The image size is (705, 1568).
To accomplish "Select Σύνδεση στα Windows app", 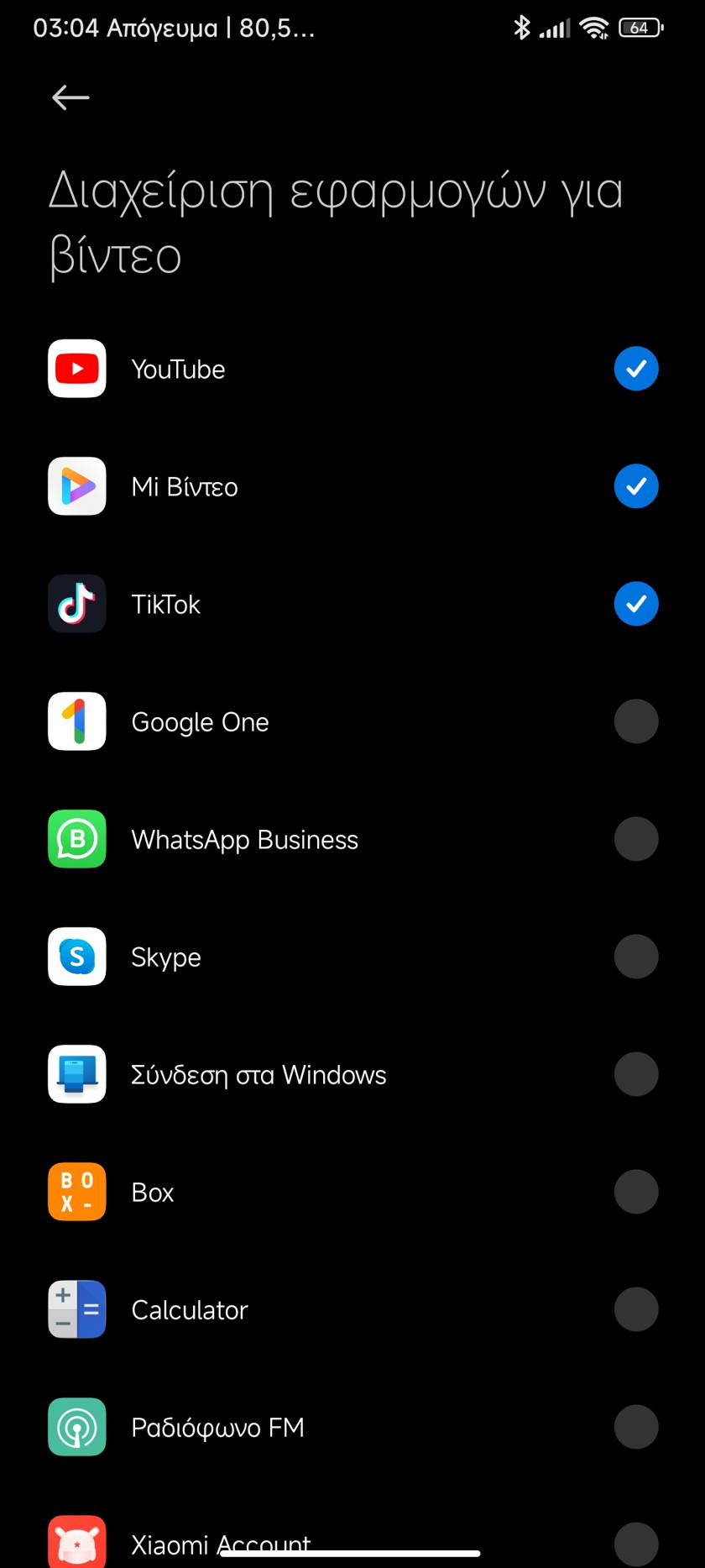I will coord(636,1074).
